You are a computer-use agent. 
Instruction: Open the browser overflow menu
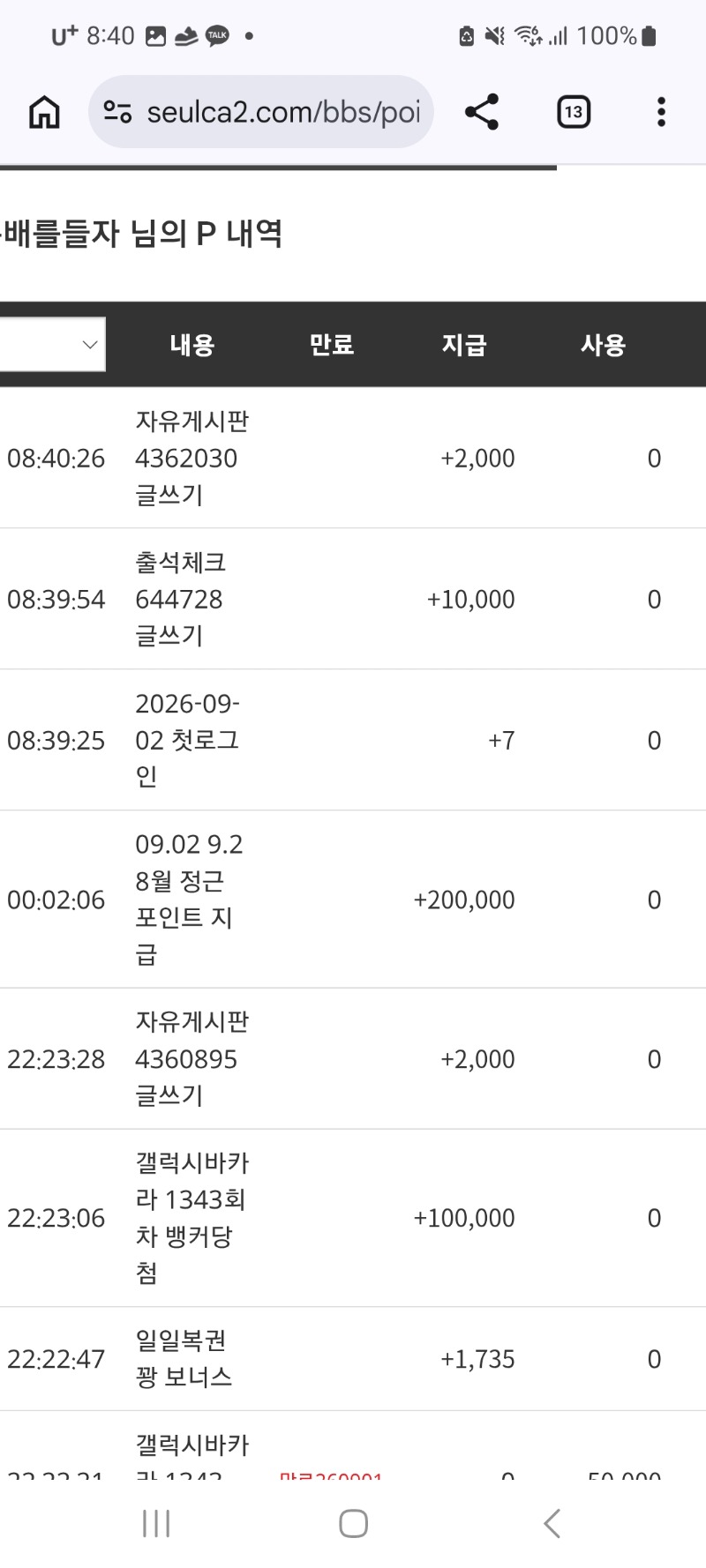click(x=661, y=112)
